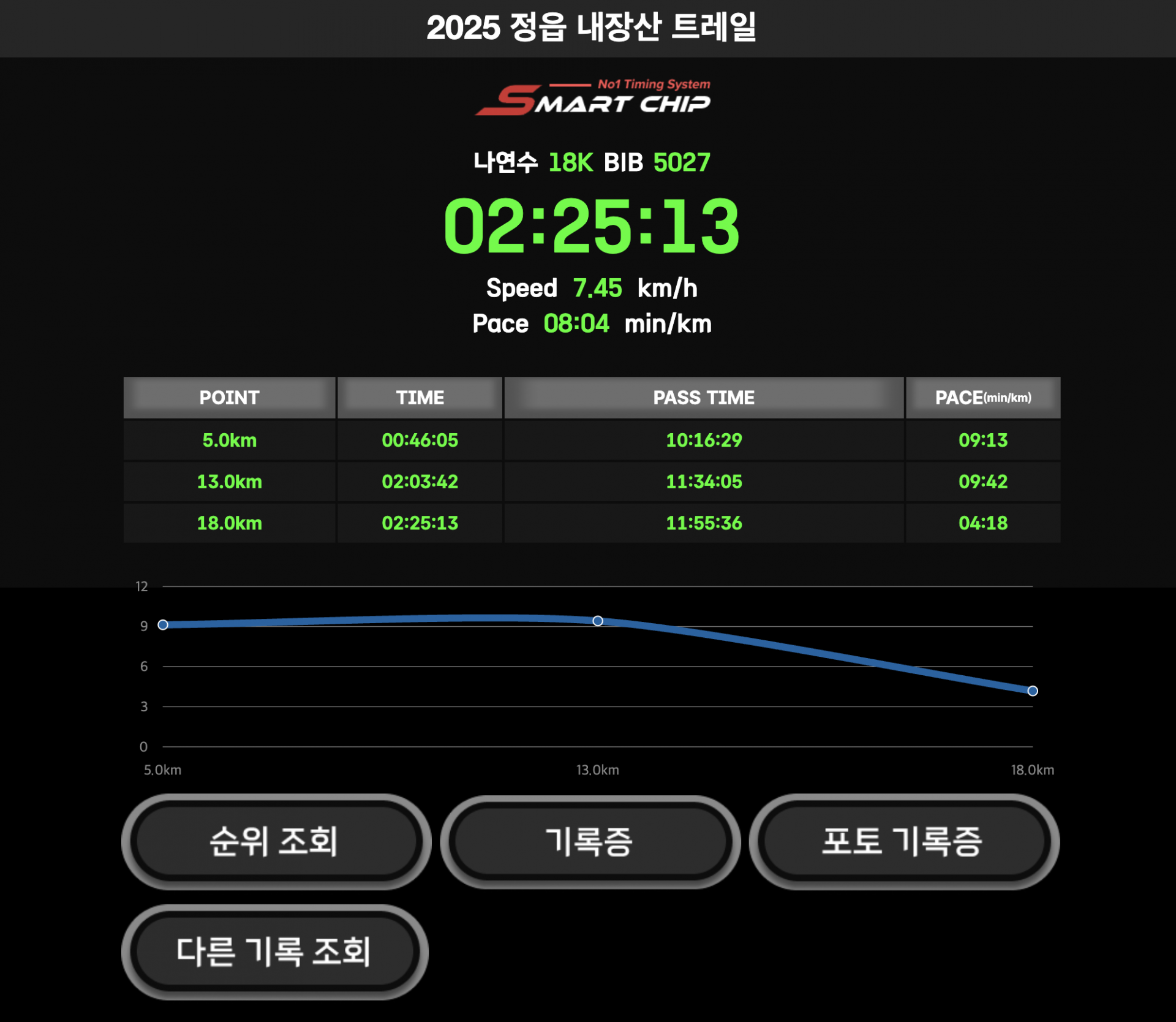View the 기록증 record certificate
The image size is (1176, 1022).
point(590,841)
